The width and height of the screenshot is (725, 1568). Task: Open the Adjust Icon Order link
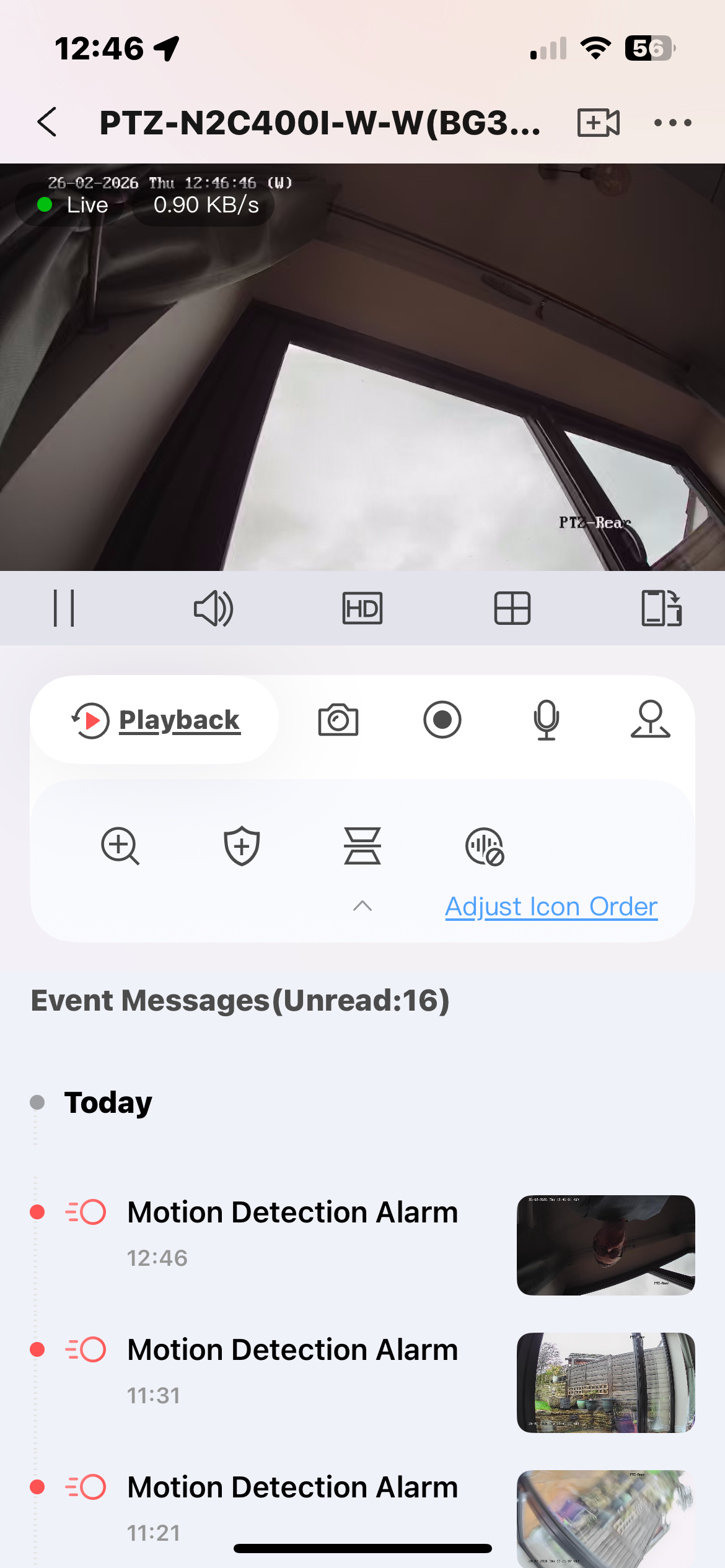point(551,907)
